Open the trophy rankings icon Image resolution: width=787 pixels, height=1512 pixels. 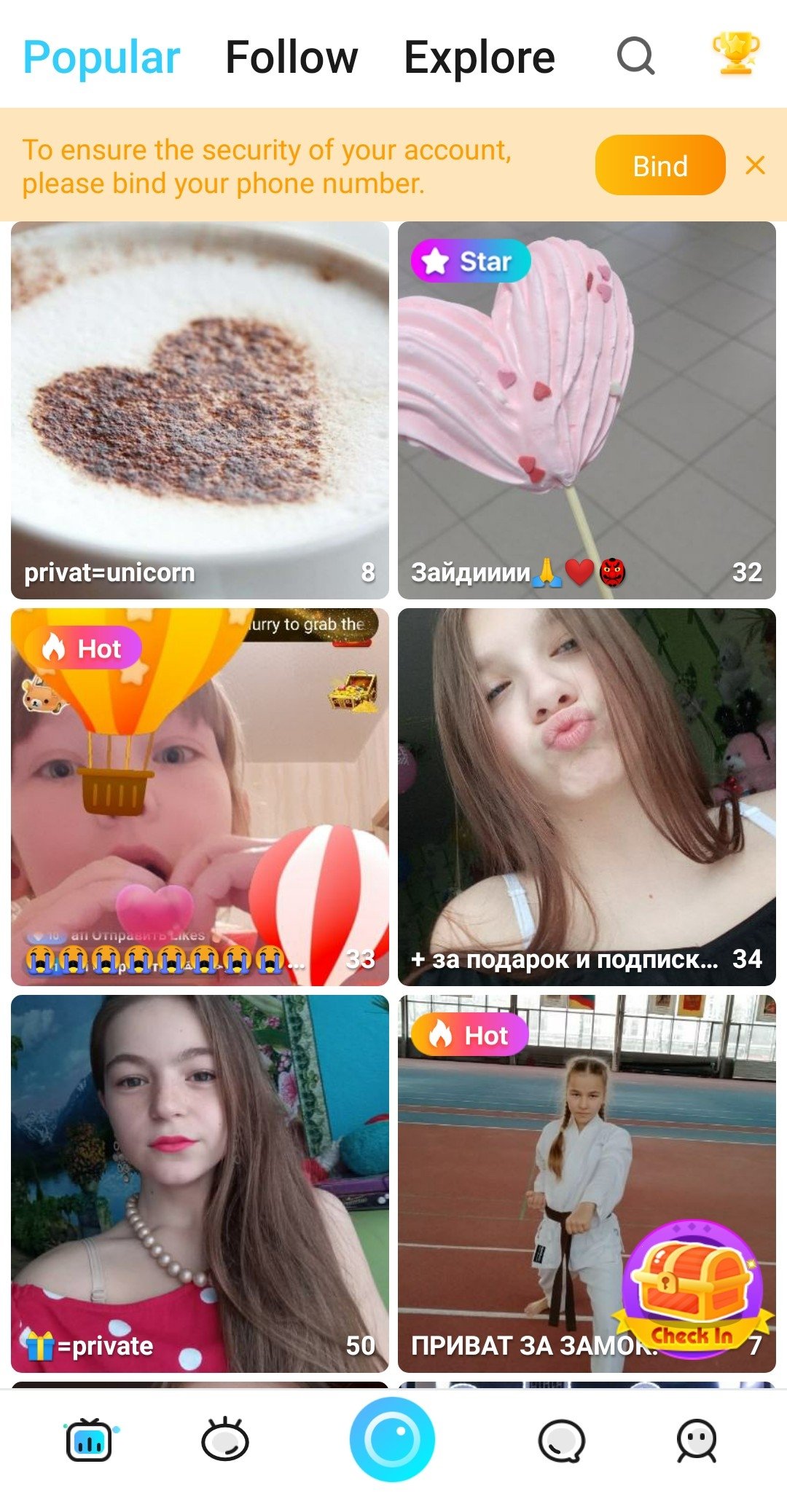736,54
